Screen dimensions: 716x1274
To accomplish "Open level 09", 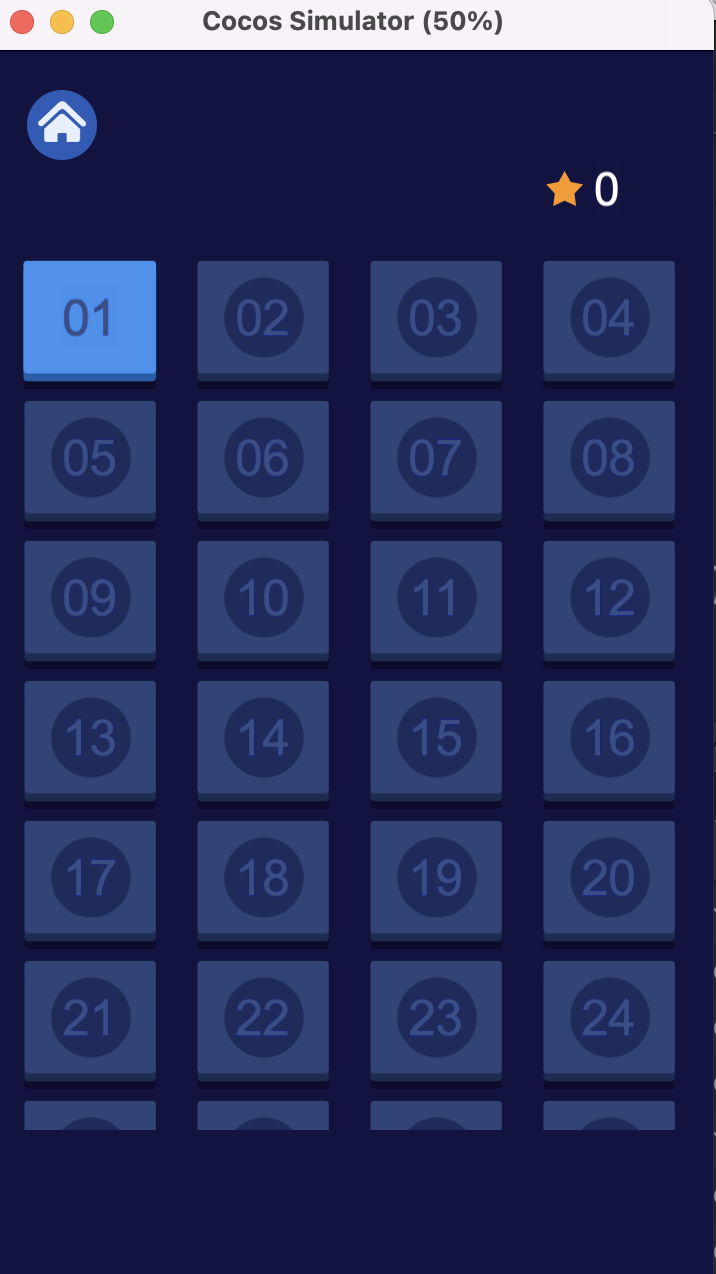I will pyautogui.click(x=89, y=599).
